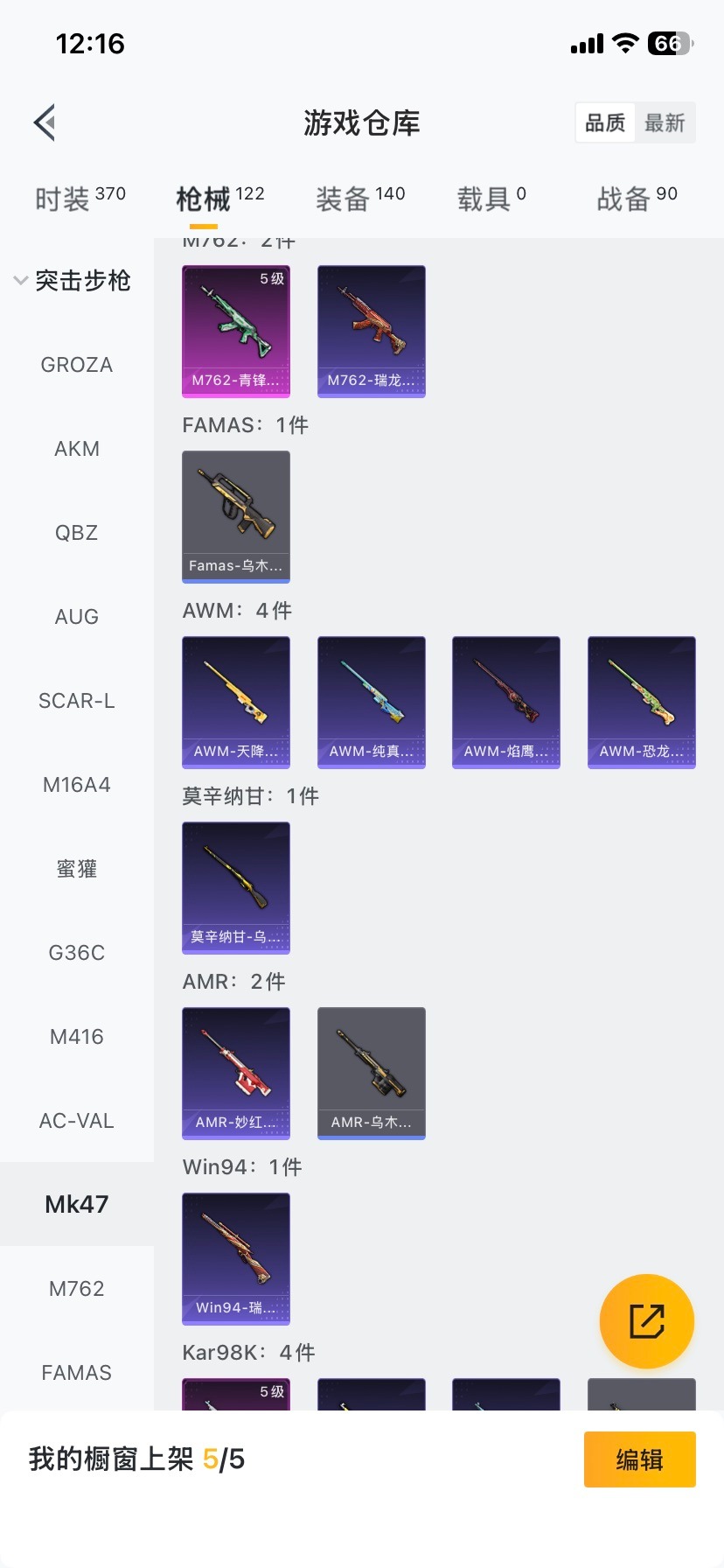Open the M762-青锋 level 5 skin

coord(236,331)
